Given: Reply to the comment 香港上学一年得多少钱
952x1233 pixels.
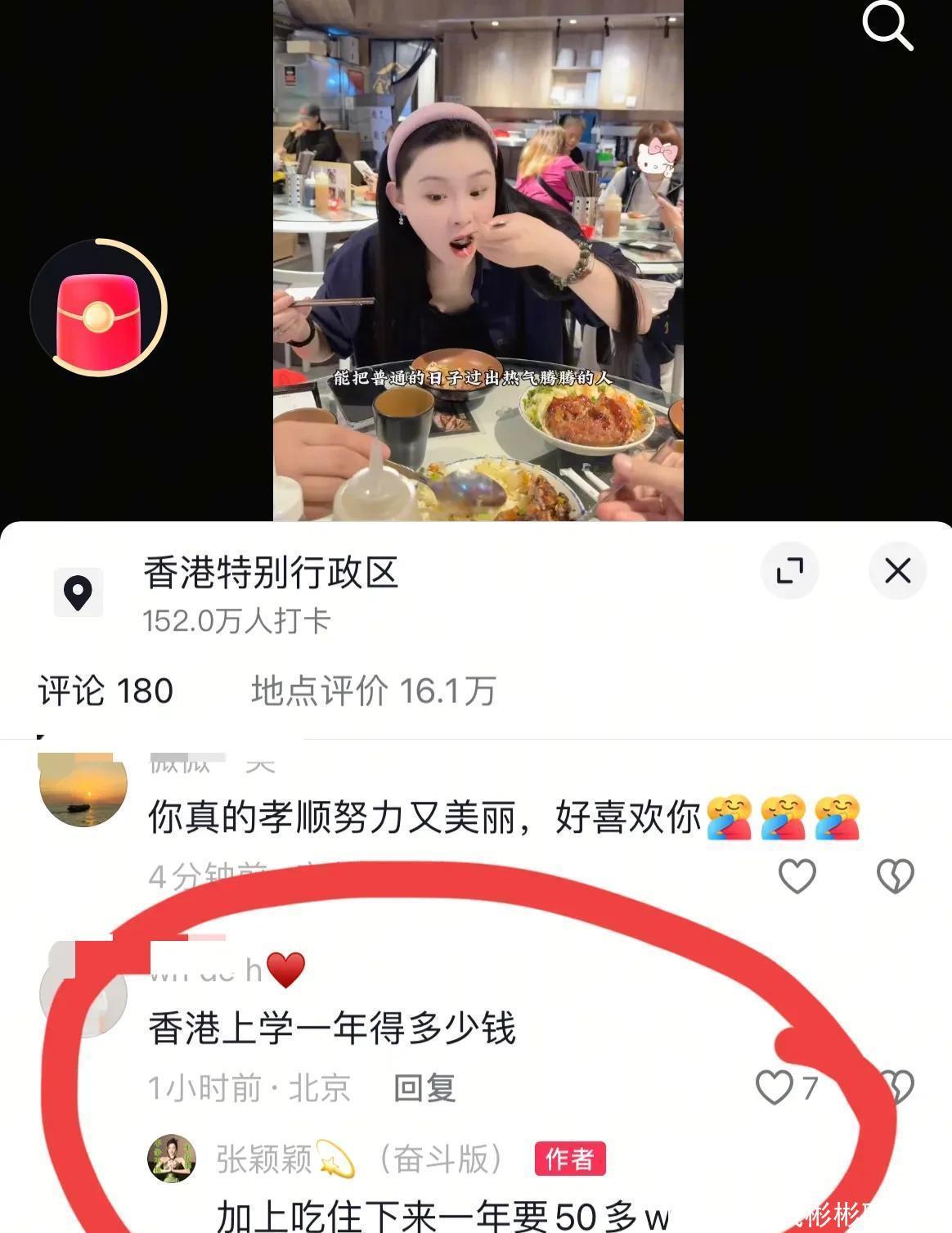Looking at the screenshot, I should click(x=424, y=1088).
